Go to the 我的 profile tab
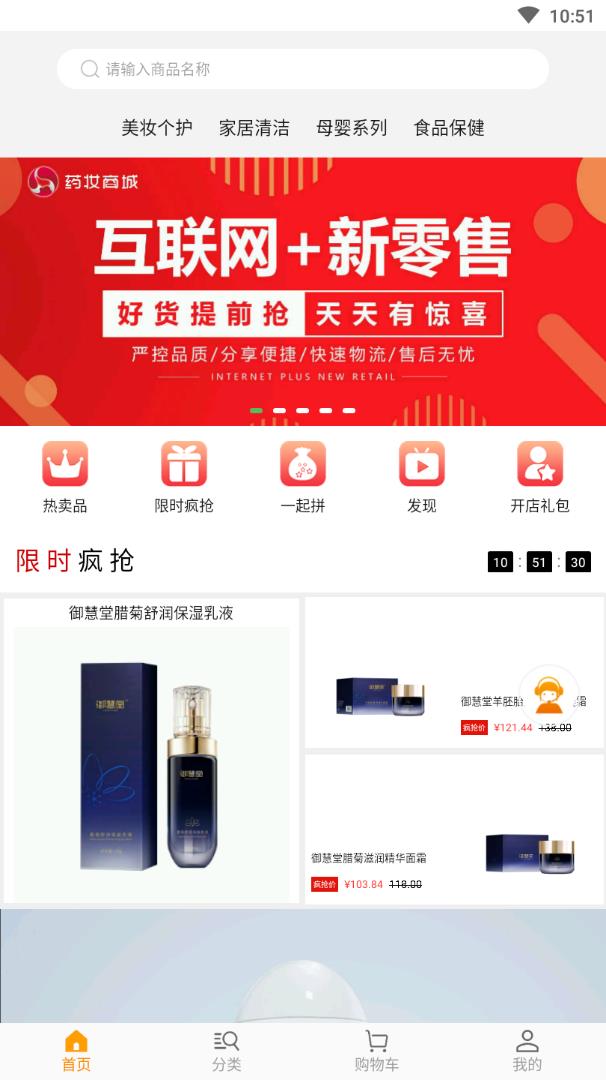Image resolution: width=606 pixels, height=1080 pixels. click(x=527, y=1051)
